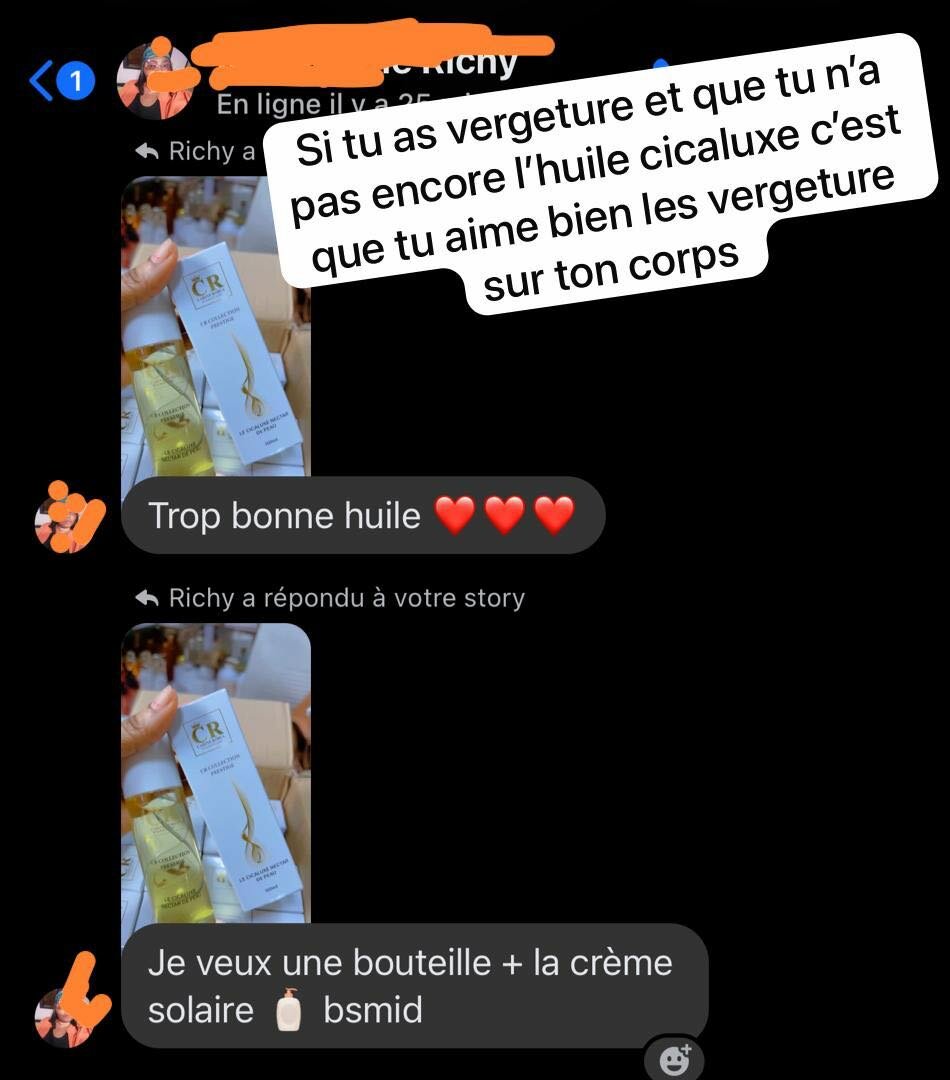Open Richy's profile picture in header

tap(155, 82)
